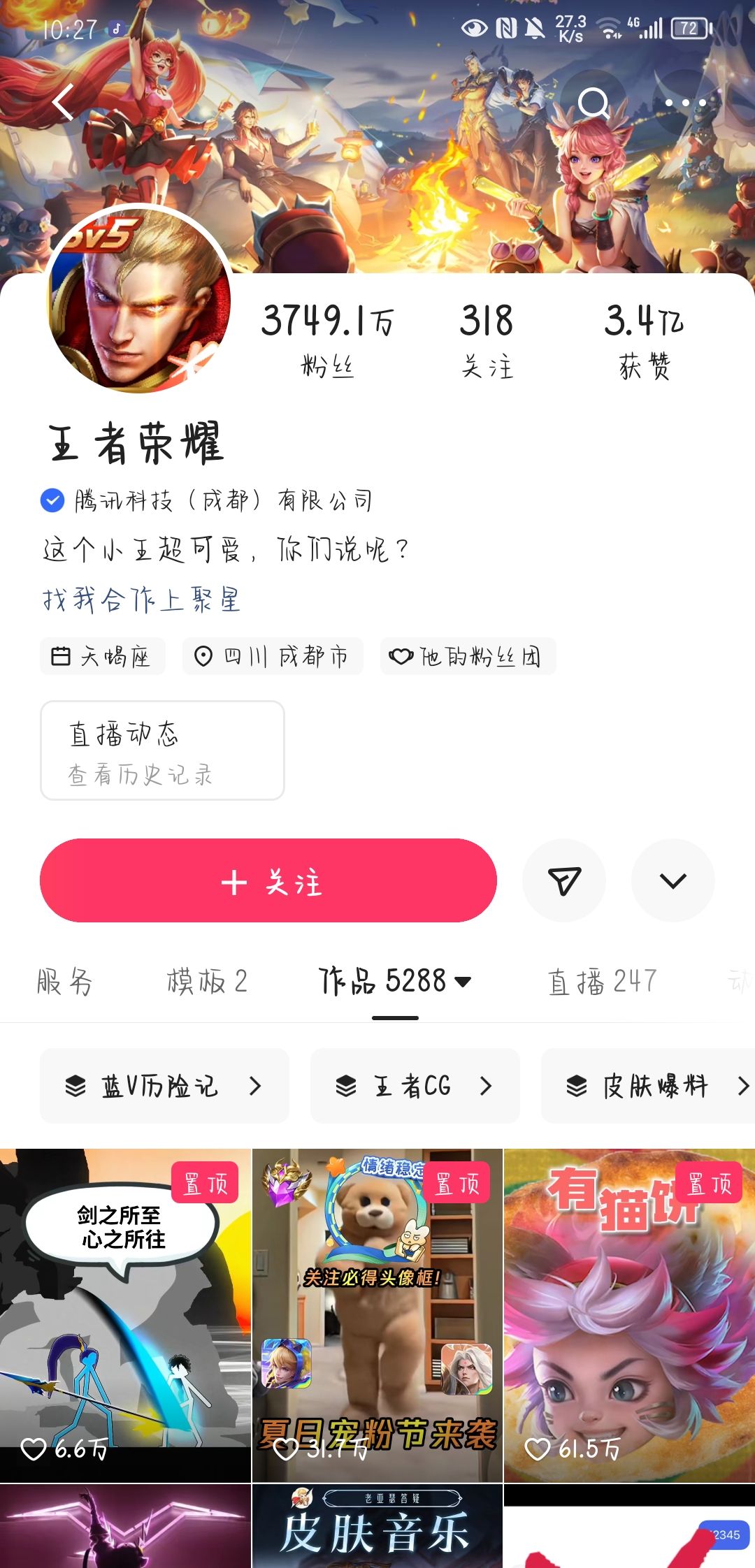Switch to the 模板 2 tab
This screenshot has height=1568, width=755.
[207, 981]
